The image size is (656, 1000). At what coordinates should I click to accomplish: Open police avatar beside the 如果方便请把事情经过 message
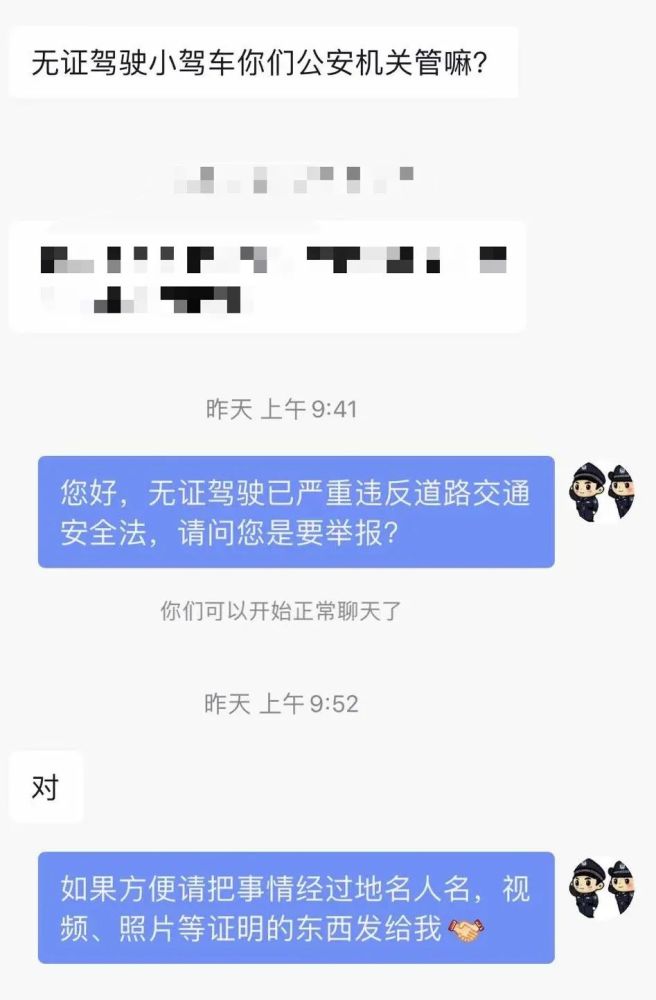(x=602, y=887)
